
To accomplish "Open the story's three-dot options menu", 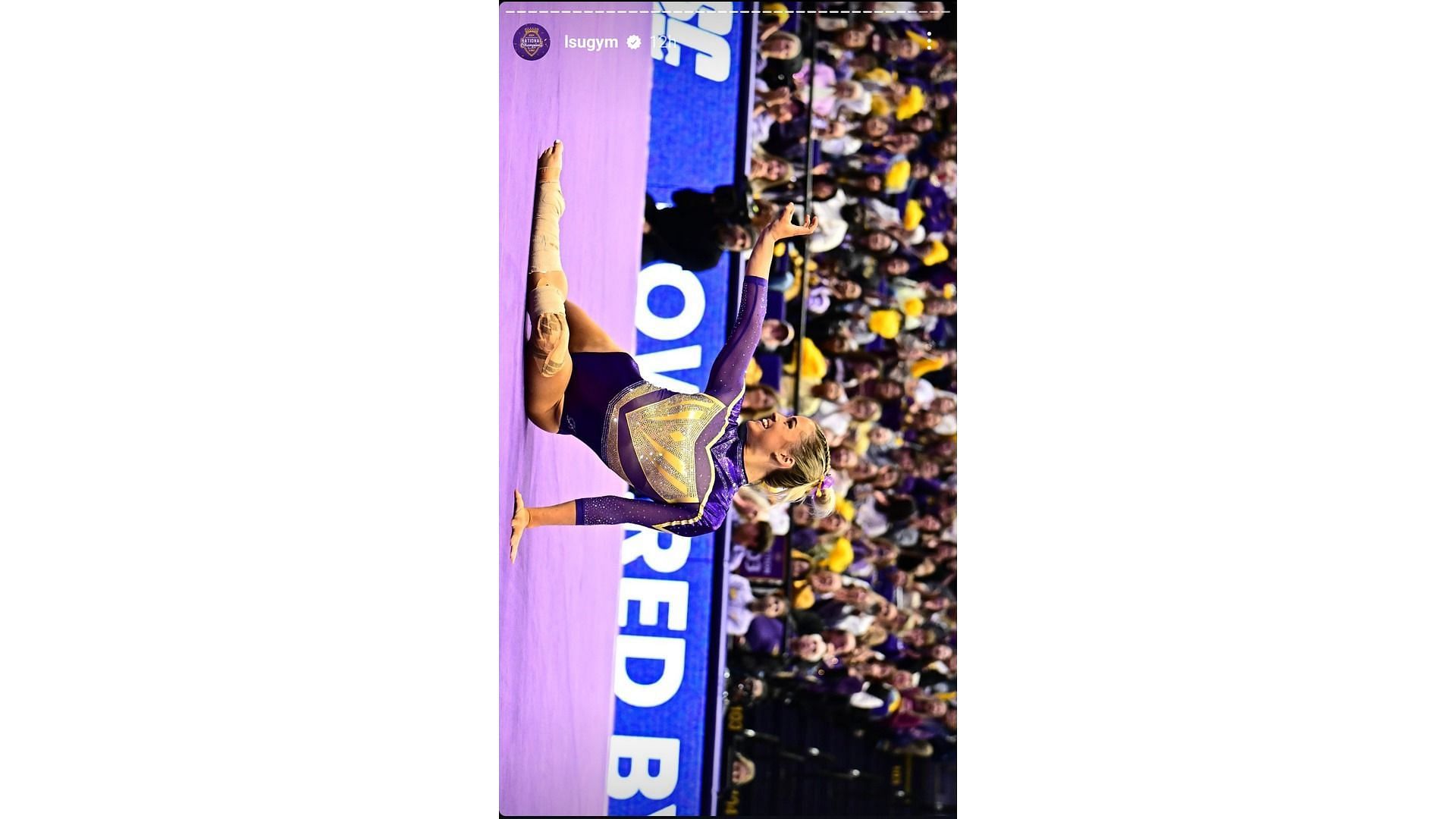I will (x=929, y=41).
